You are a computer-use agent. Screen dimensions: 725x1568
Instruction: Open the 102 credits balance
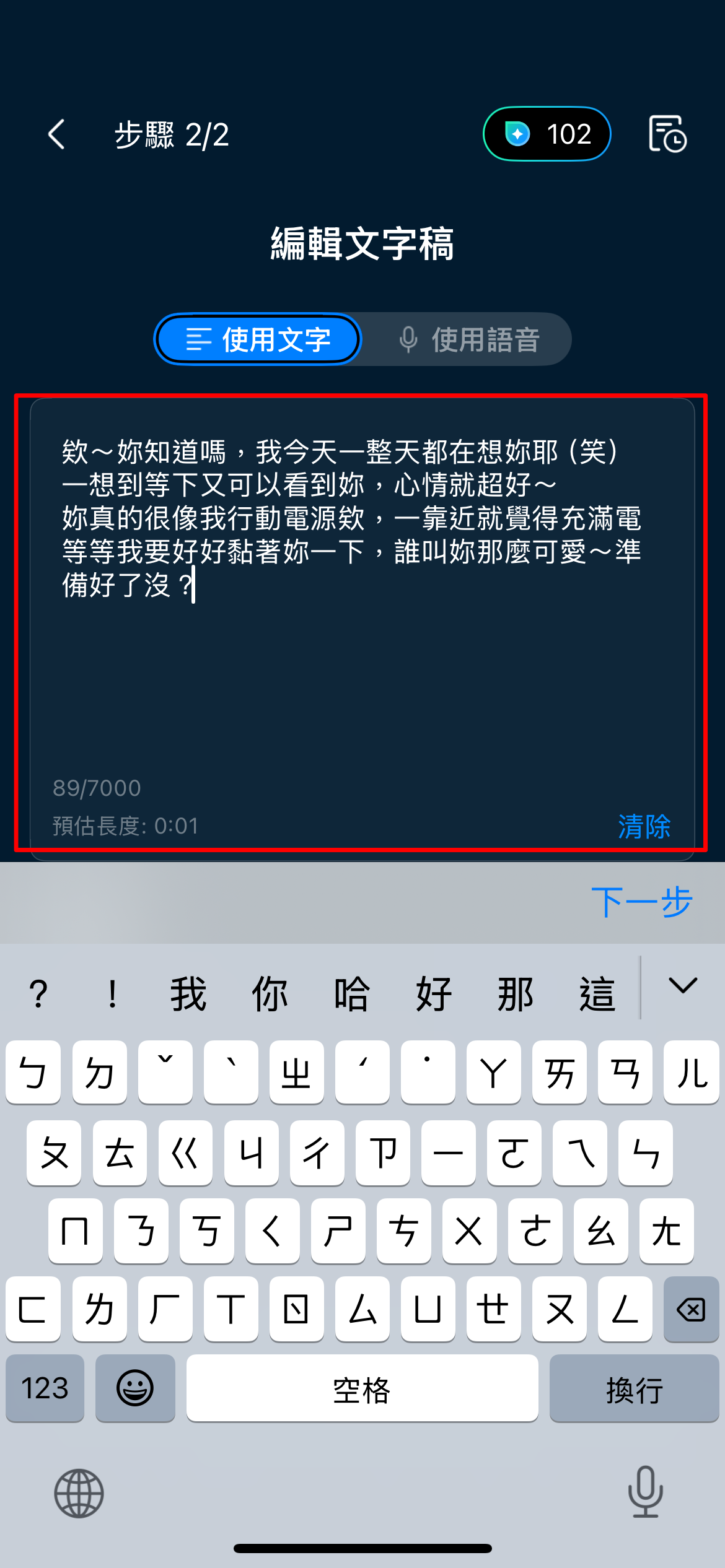click(547, 134)
